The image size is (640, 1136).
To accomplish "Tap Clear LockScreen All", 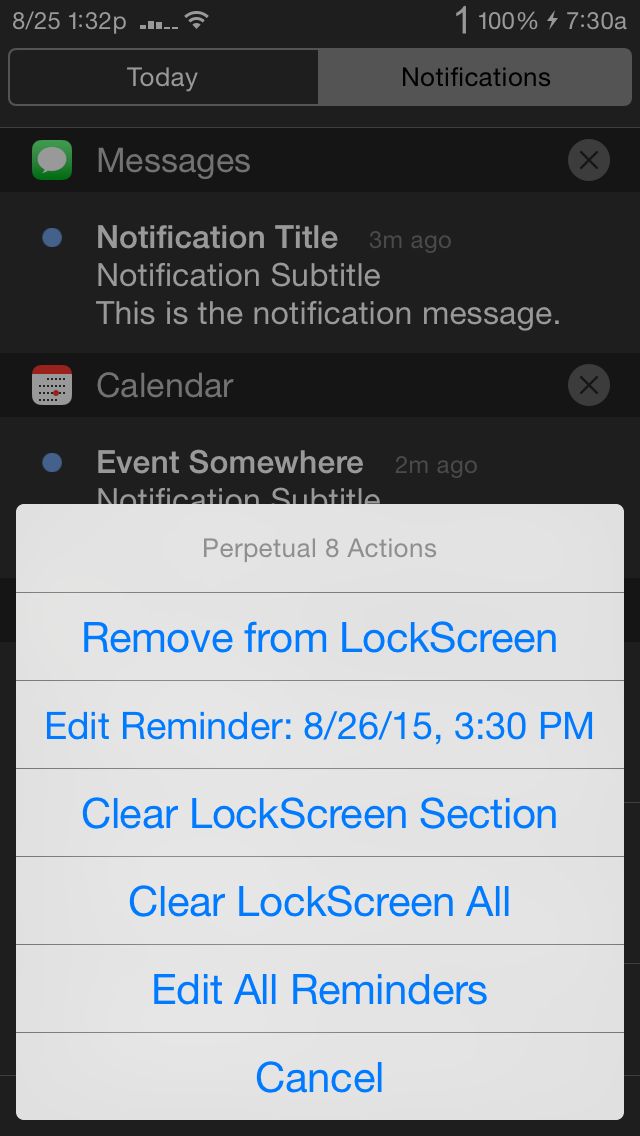I will point(319,901).
